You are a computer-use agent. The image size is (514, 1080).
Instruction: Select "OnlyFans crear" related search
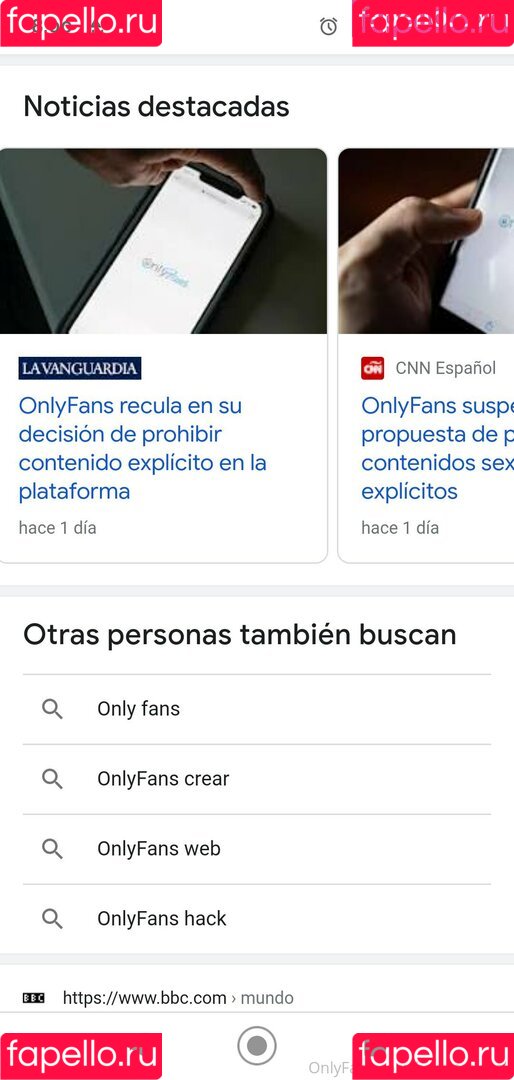point(257,779)
